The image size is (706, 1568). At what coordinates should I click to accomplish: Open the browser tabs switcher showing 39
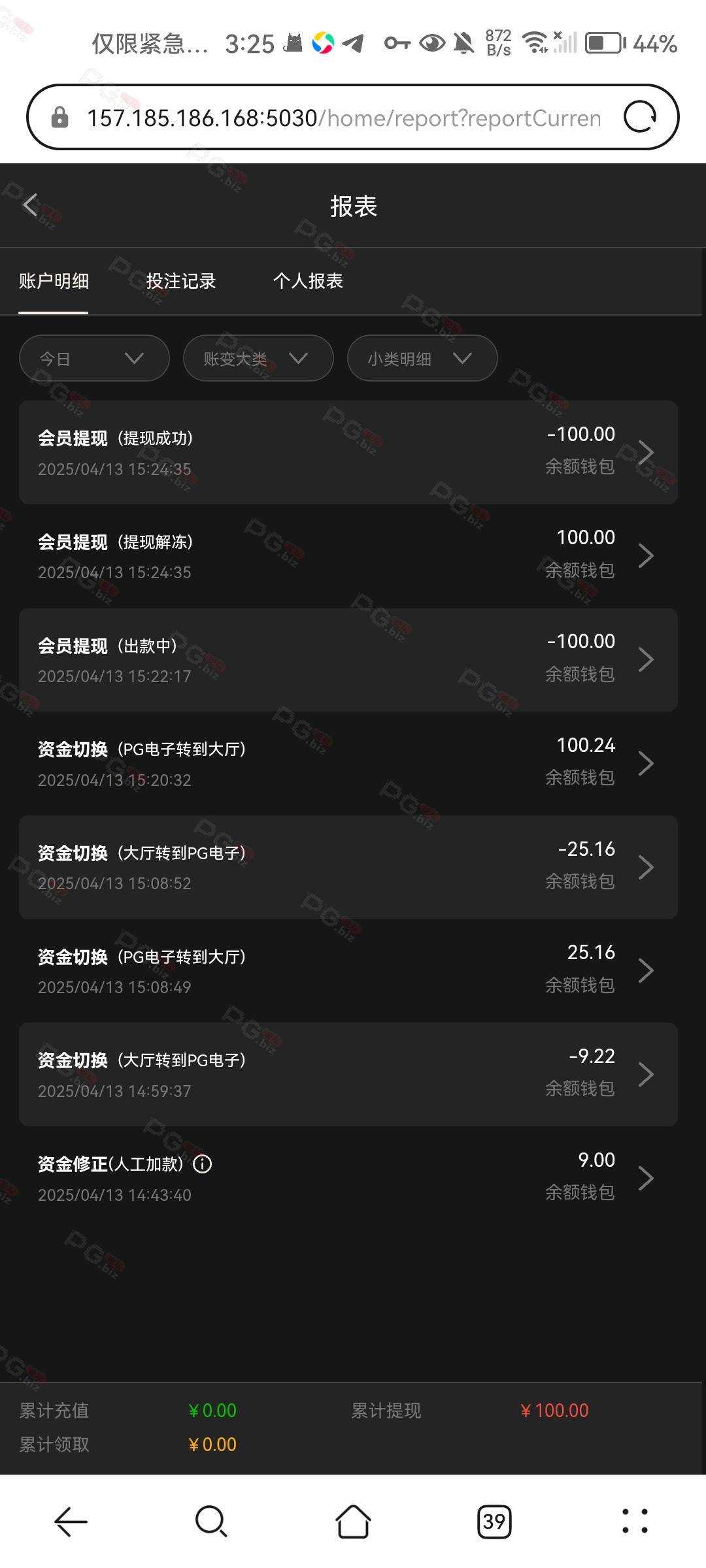494,1522
